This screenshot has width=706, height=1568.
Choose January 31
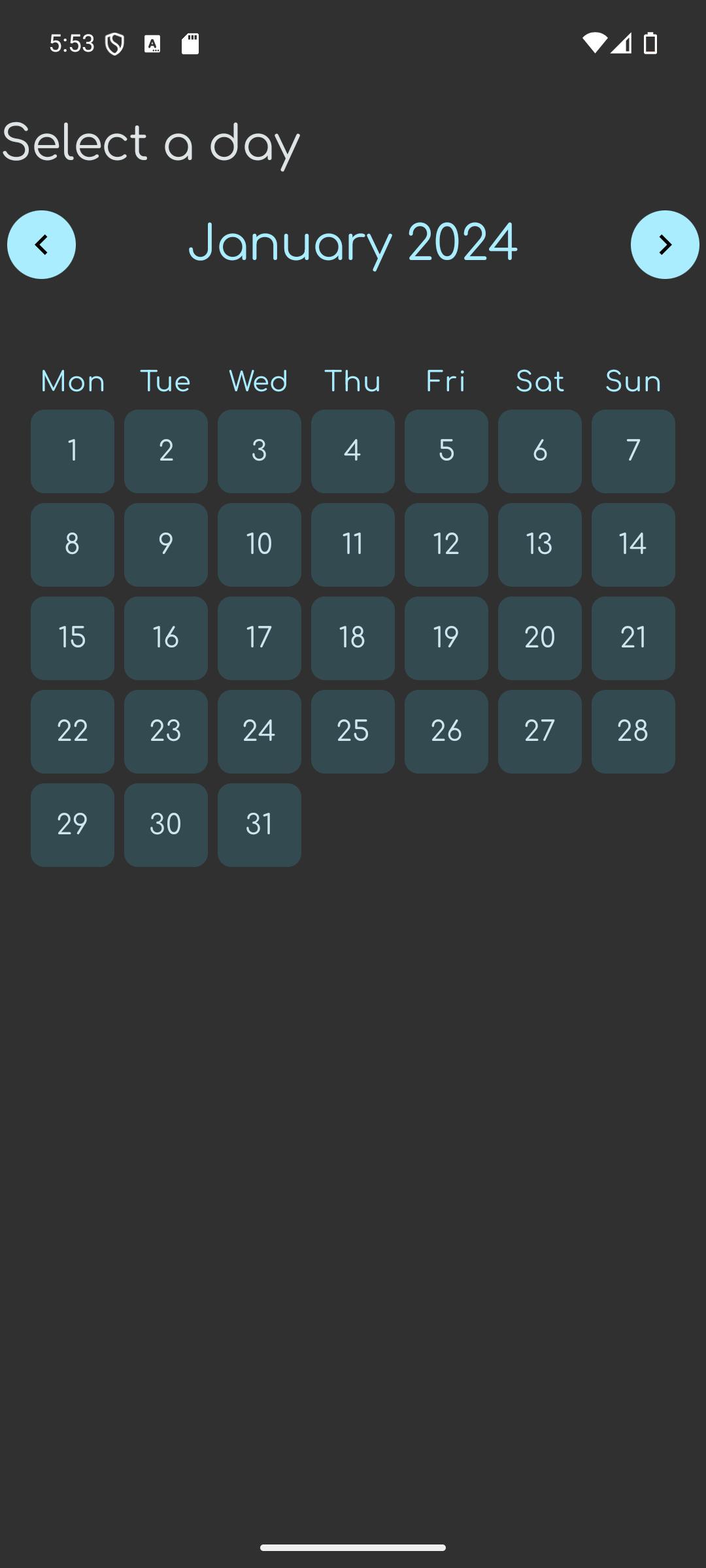click(260, 825)
